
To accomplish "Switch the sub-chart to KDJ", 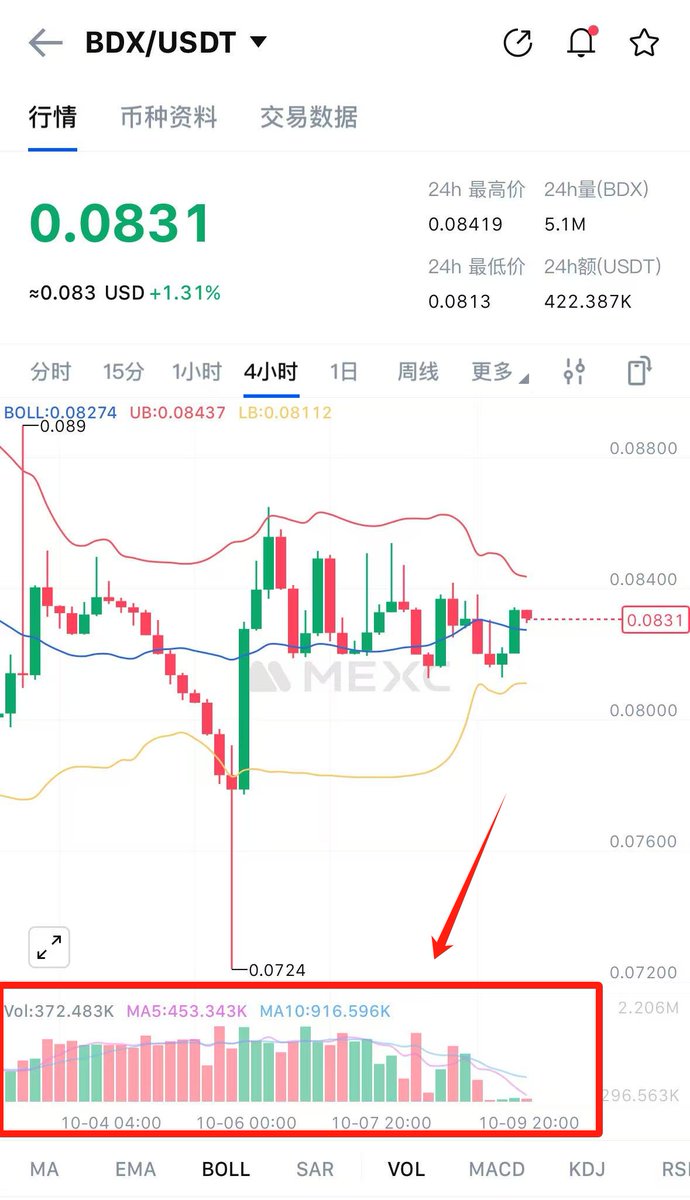I will [587, 1169].
